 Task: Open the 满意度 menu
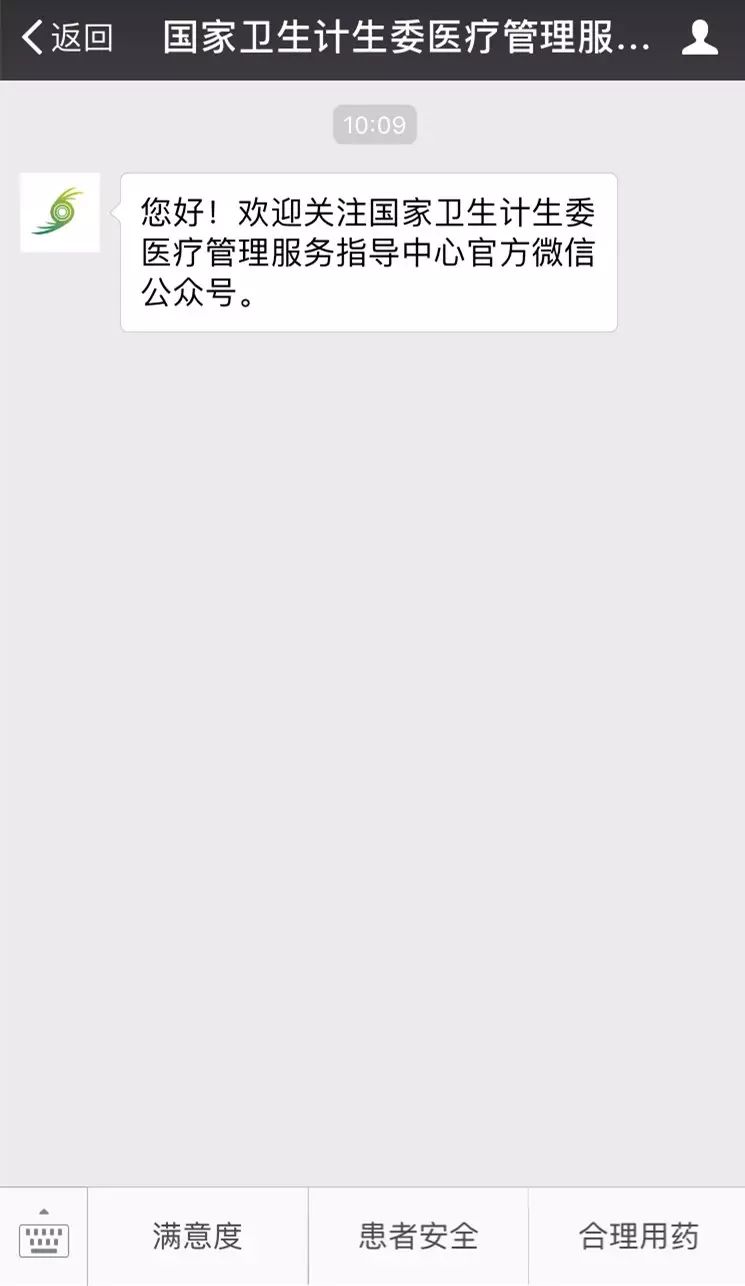click(x=198, y=1237)
